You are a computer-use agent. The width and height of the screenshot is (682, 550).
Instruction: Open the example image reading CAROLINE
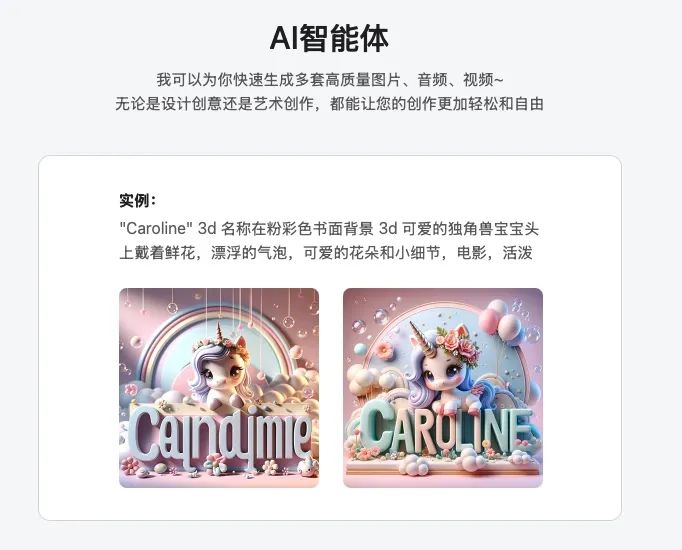pos(442,388)
